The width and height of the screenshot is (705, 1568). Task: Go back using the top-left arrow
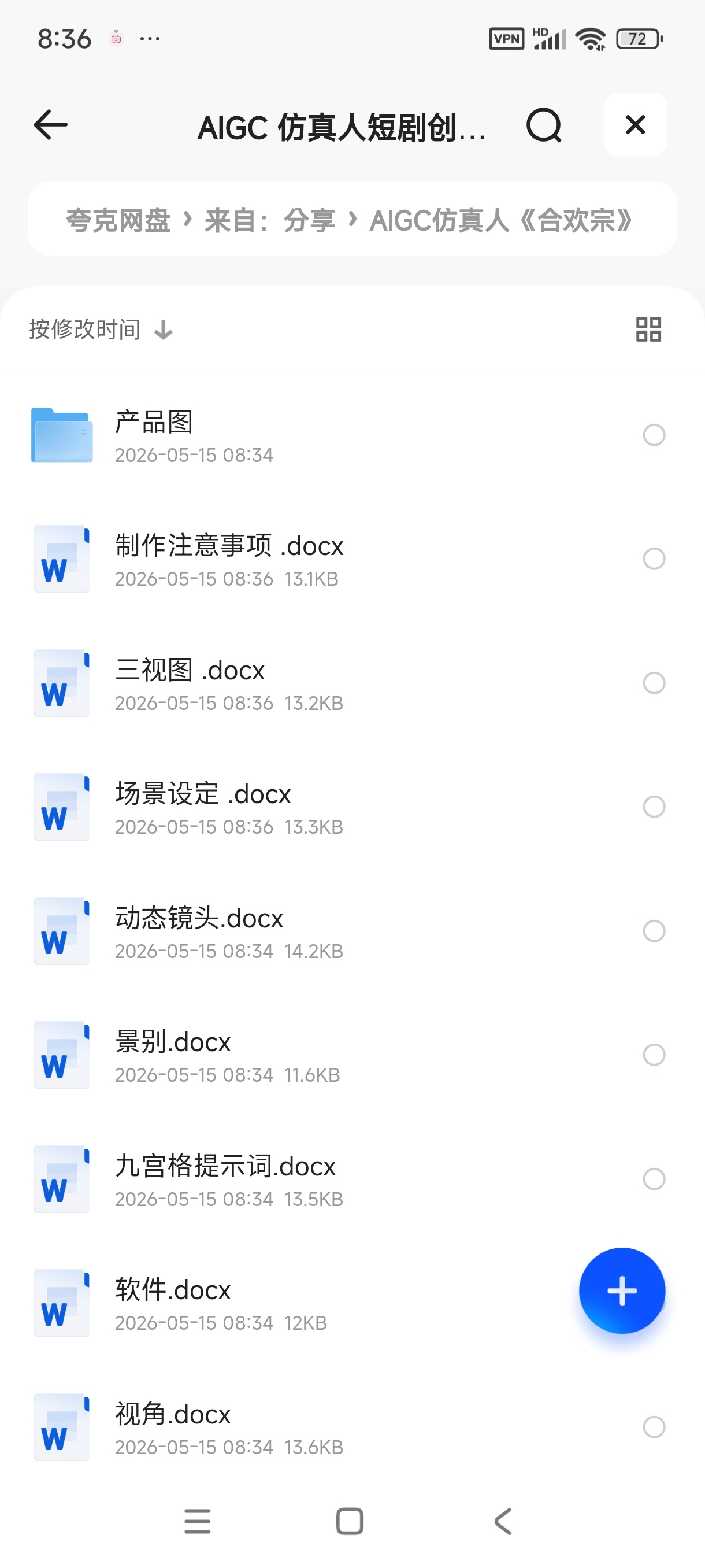[x=50, y=125]
